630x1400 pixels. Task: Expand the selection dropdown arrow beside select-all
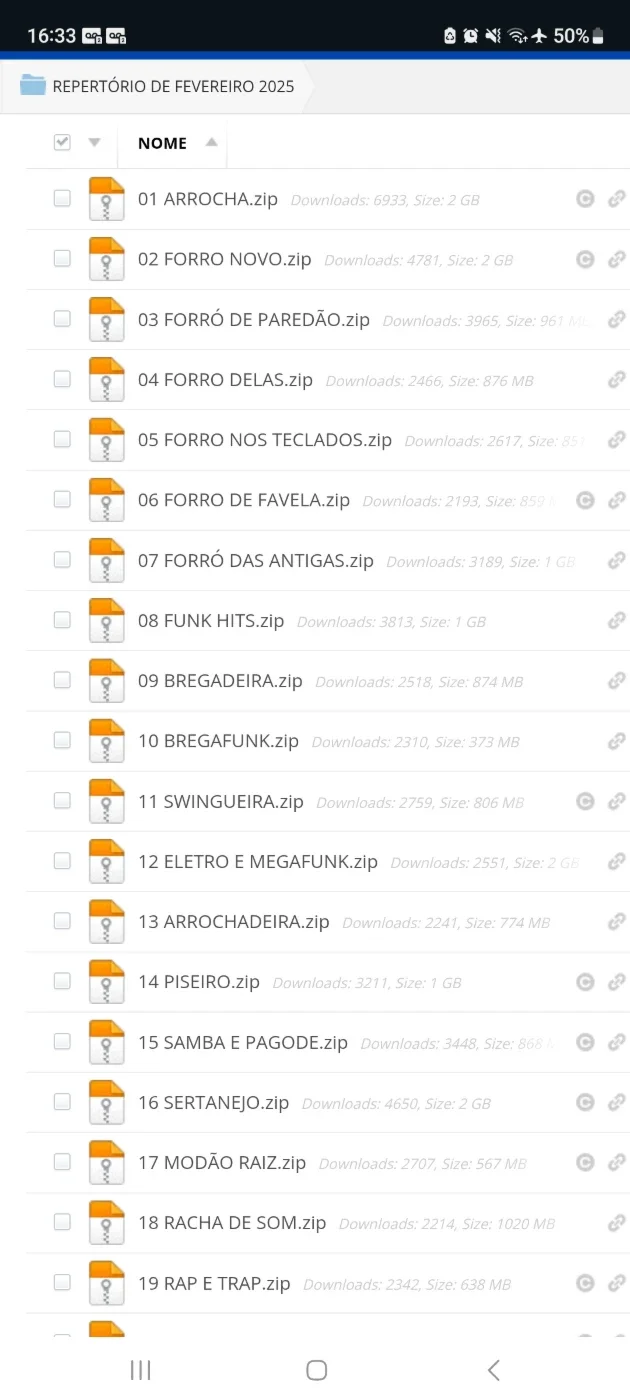pos(94,142)
